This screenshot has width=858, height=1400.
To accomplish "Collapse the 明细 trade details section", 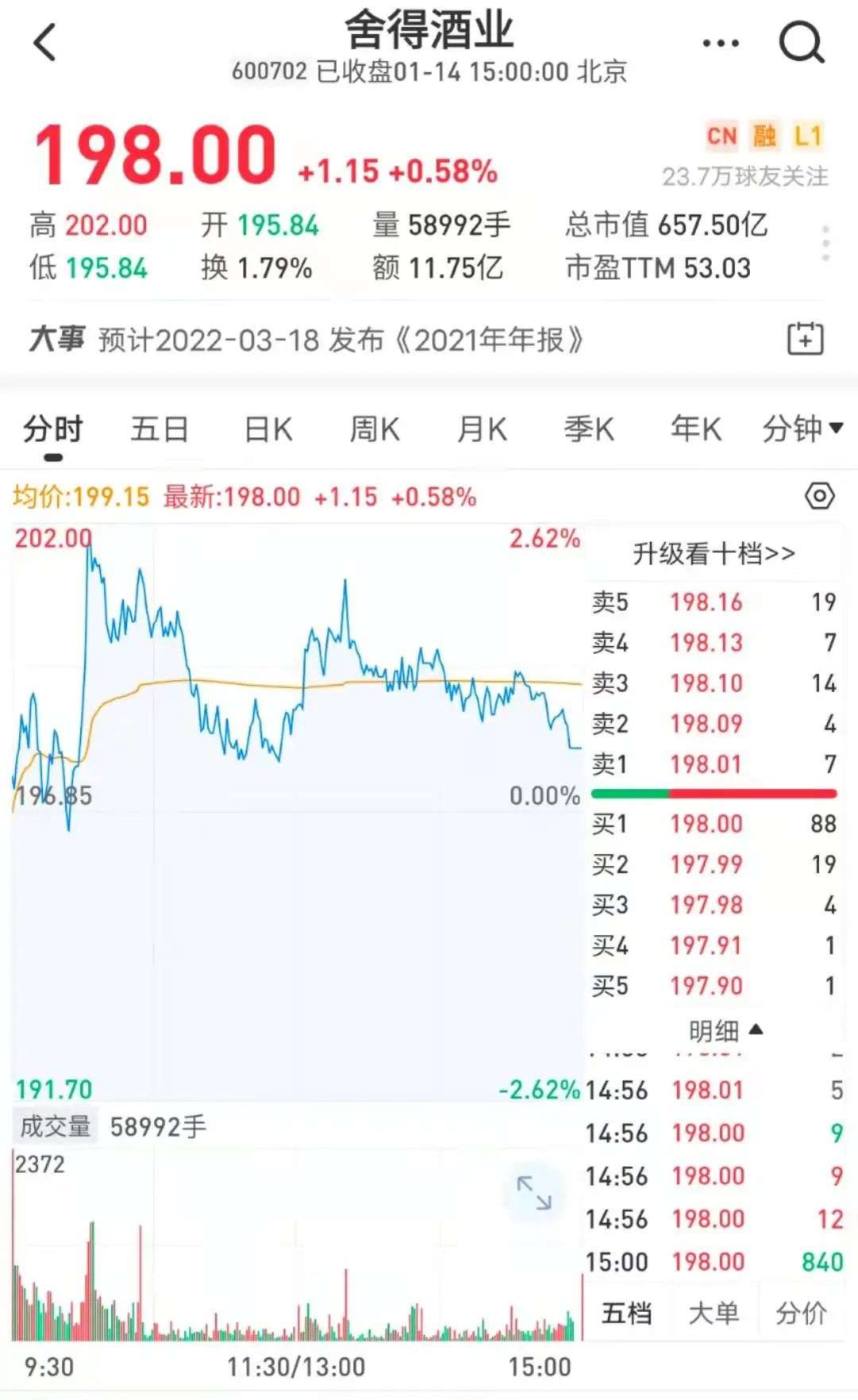I will point(725,1031).
